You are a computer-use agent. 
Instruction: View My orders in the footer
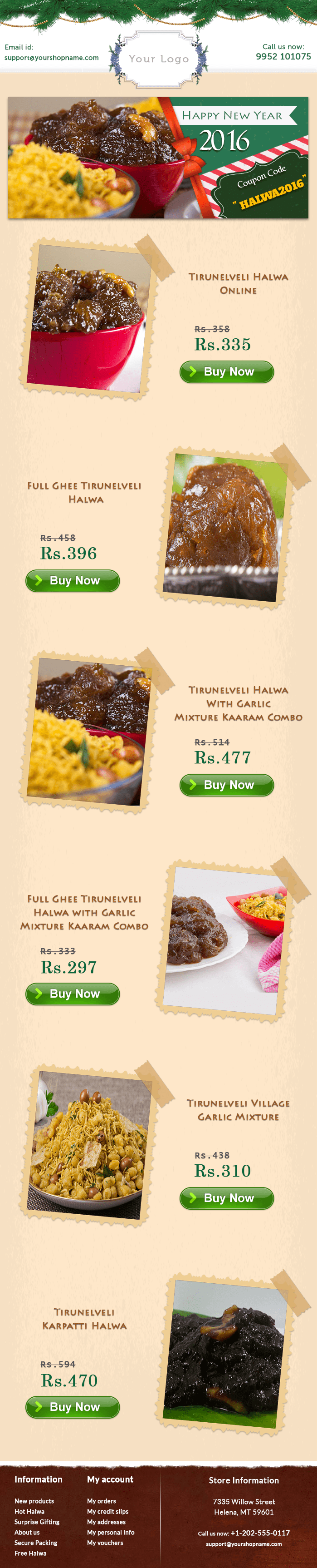point(101,1500)
